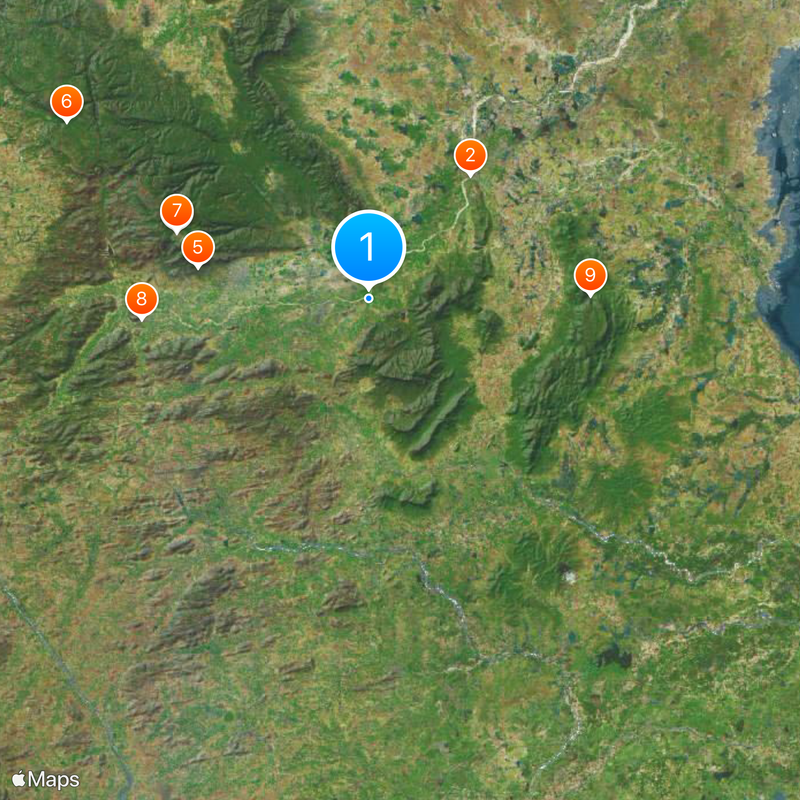Tap the orange map pin numbered 7

(x=177, y=212)
